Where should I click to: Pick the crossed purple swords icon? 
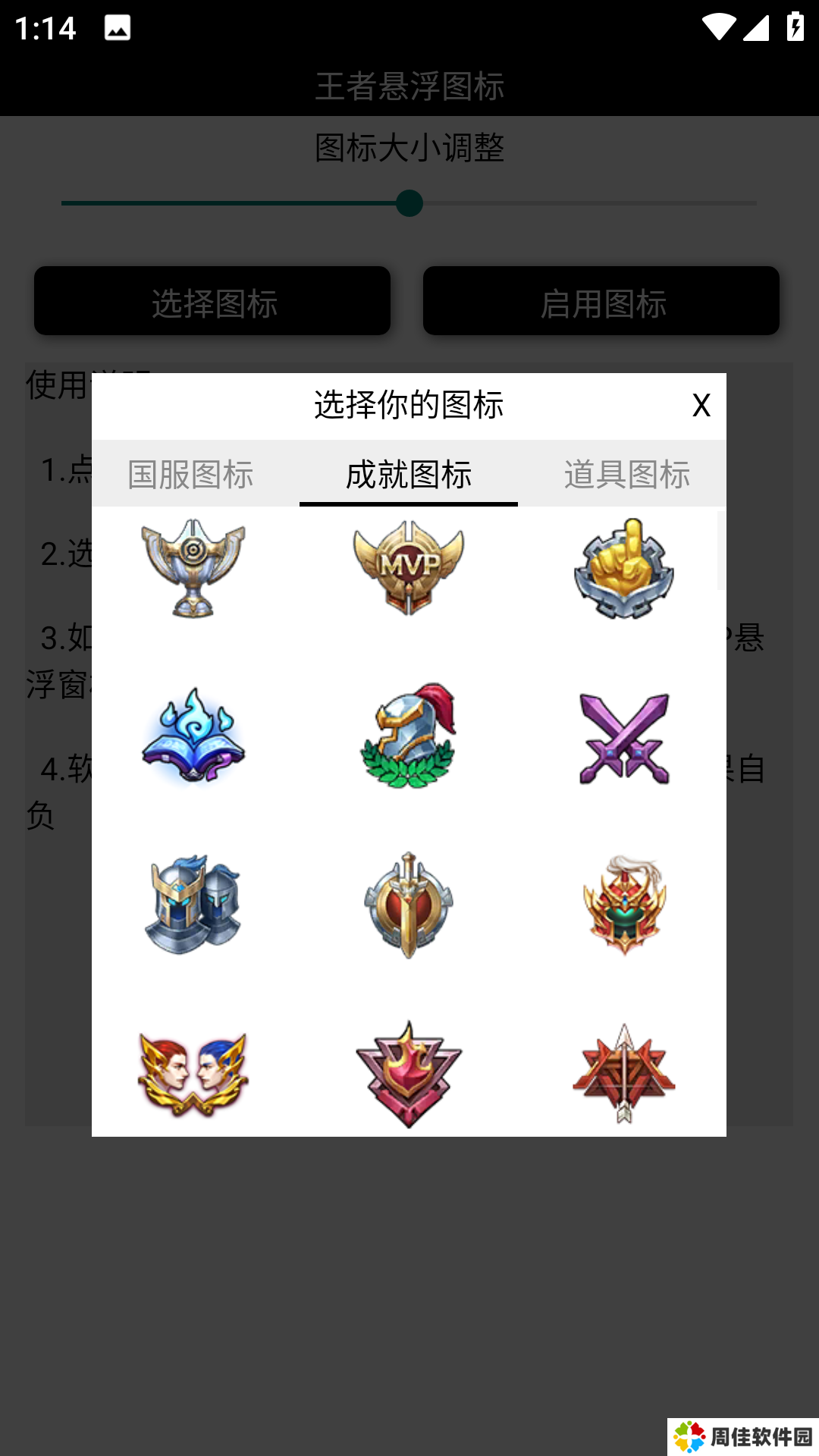point(624,738)
